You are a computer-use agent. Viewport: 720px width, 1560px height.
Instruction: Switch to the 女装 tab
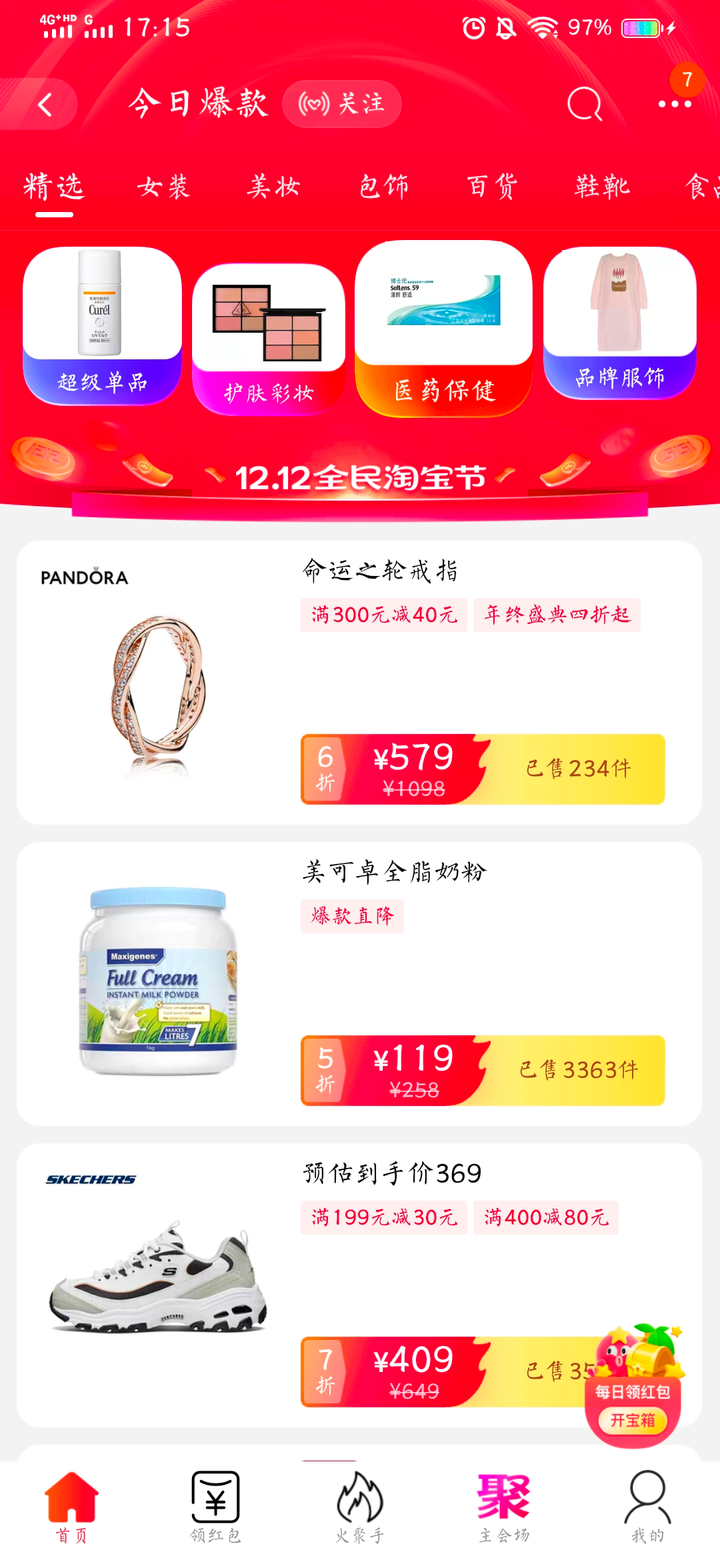[163, 186]
